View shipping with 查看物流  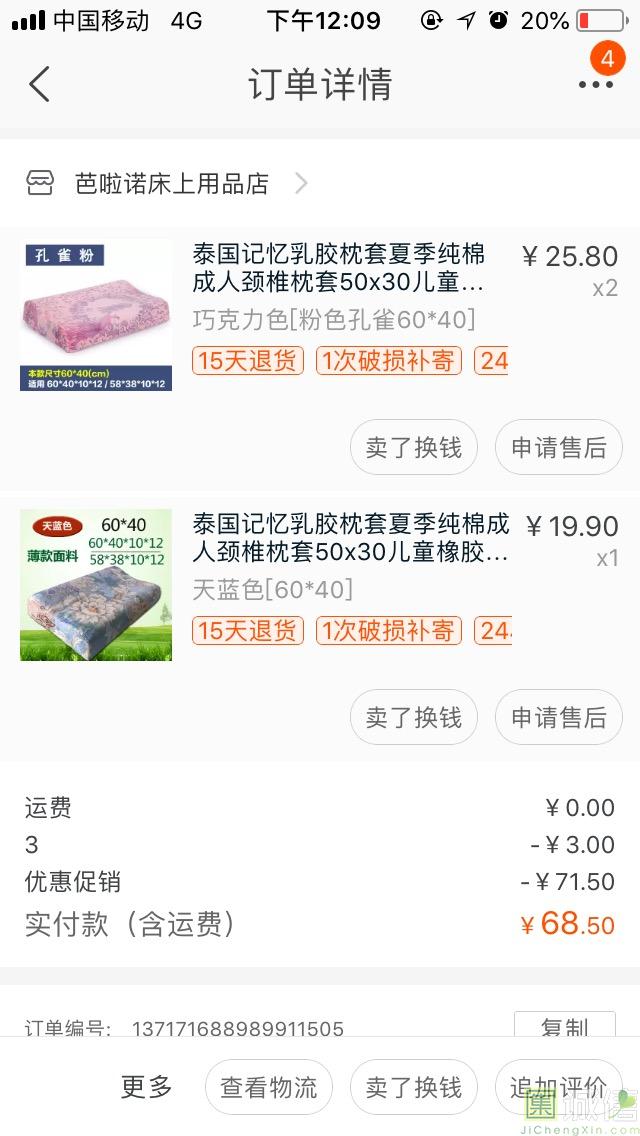coord(269,1087)
